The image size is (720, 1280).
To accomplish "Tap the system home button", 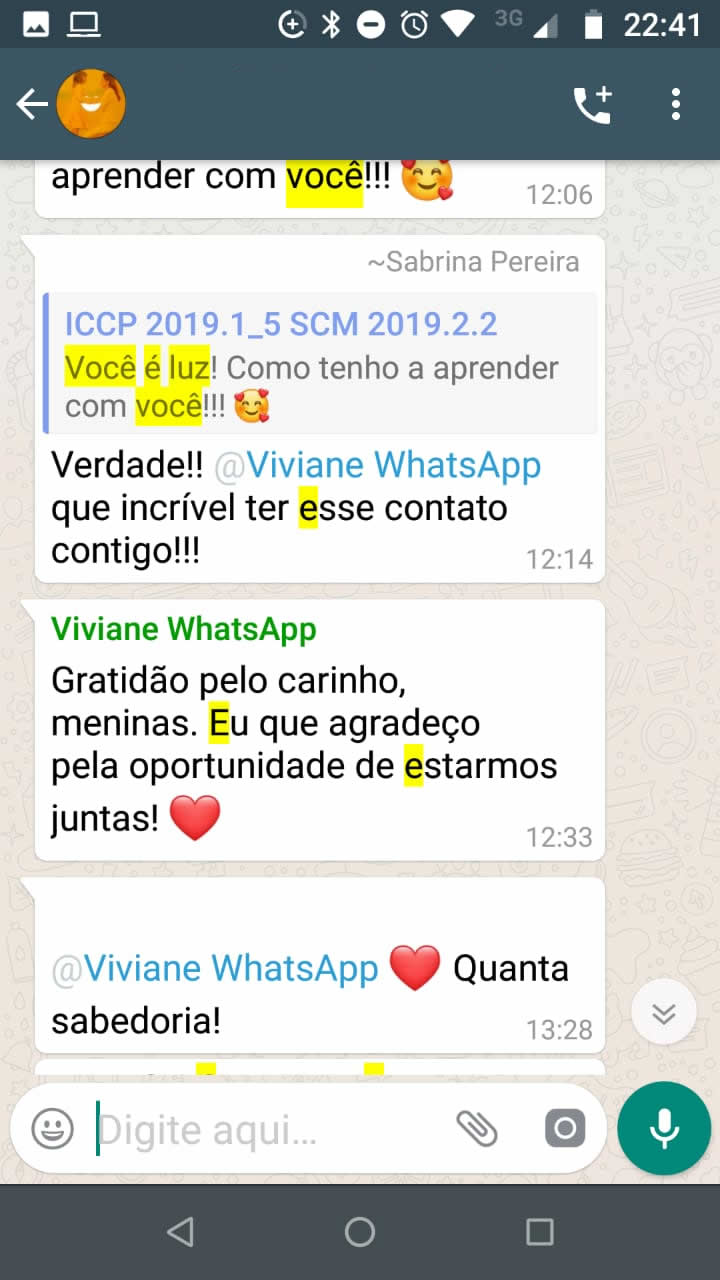I will [360, 1232].
